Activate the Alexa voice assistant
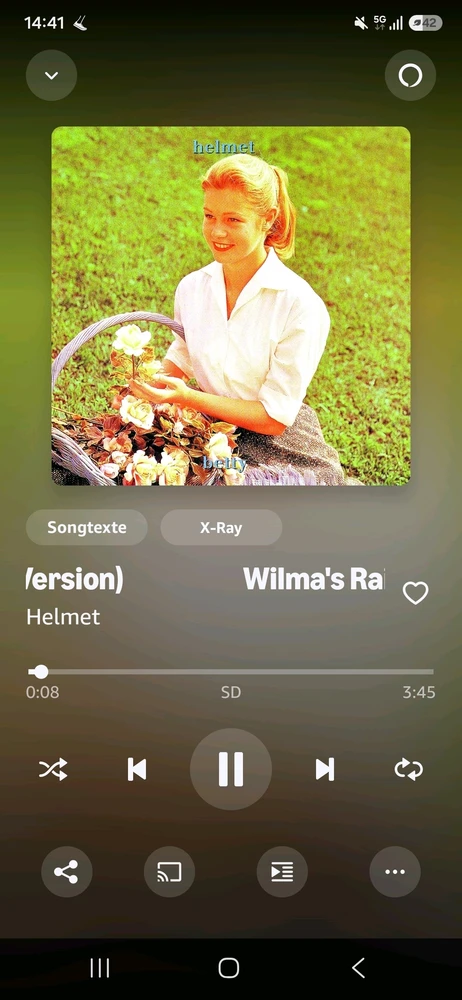This screenshot has height=1000, width=462. [x=410, y=75]
